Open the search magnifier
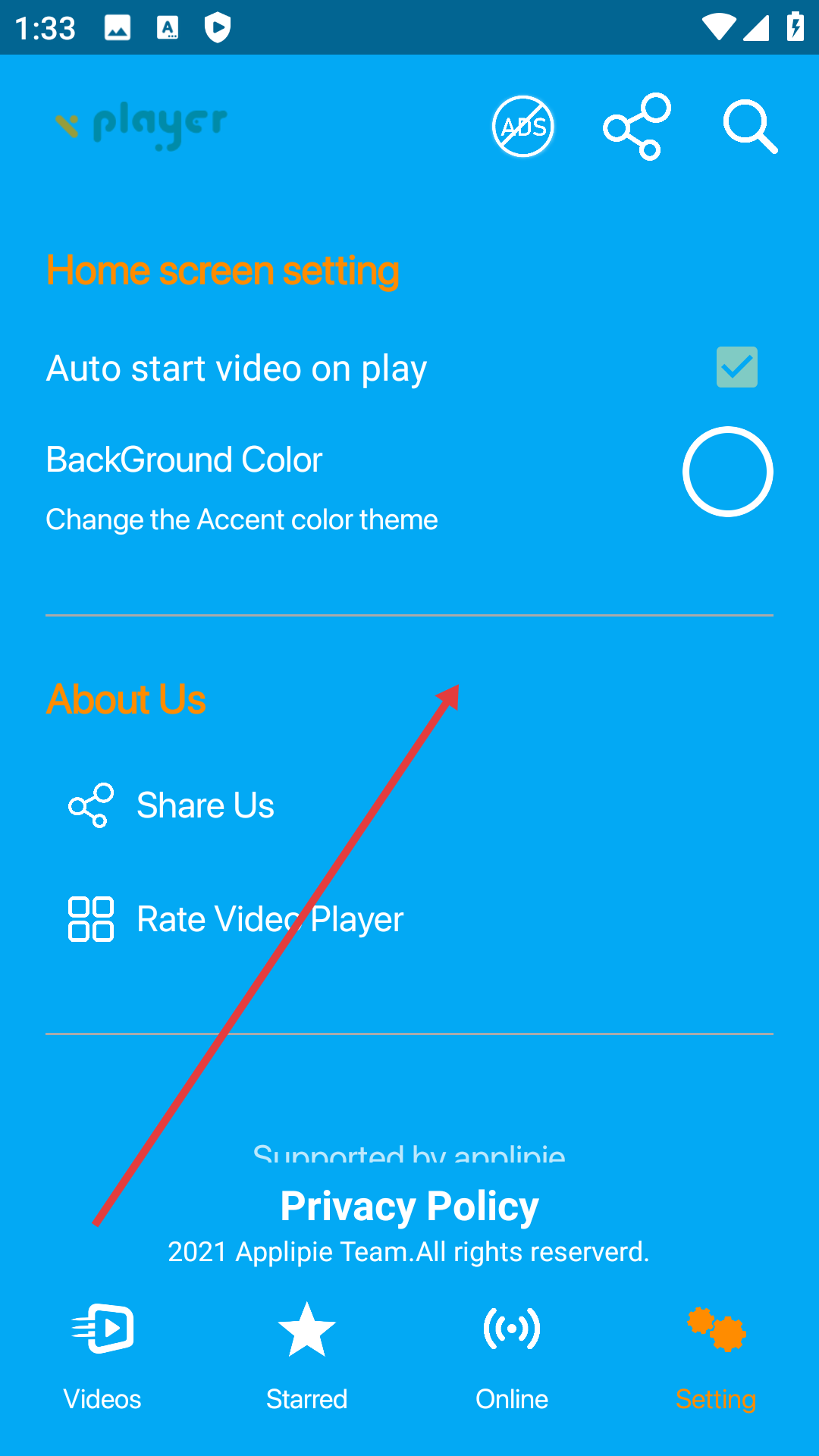This screenshot has height=1456, width=819. click(x=750, y=127)
